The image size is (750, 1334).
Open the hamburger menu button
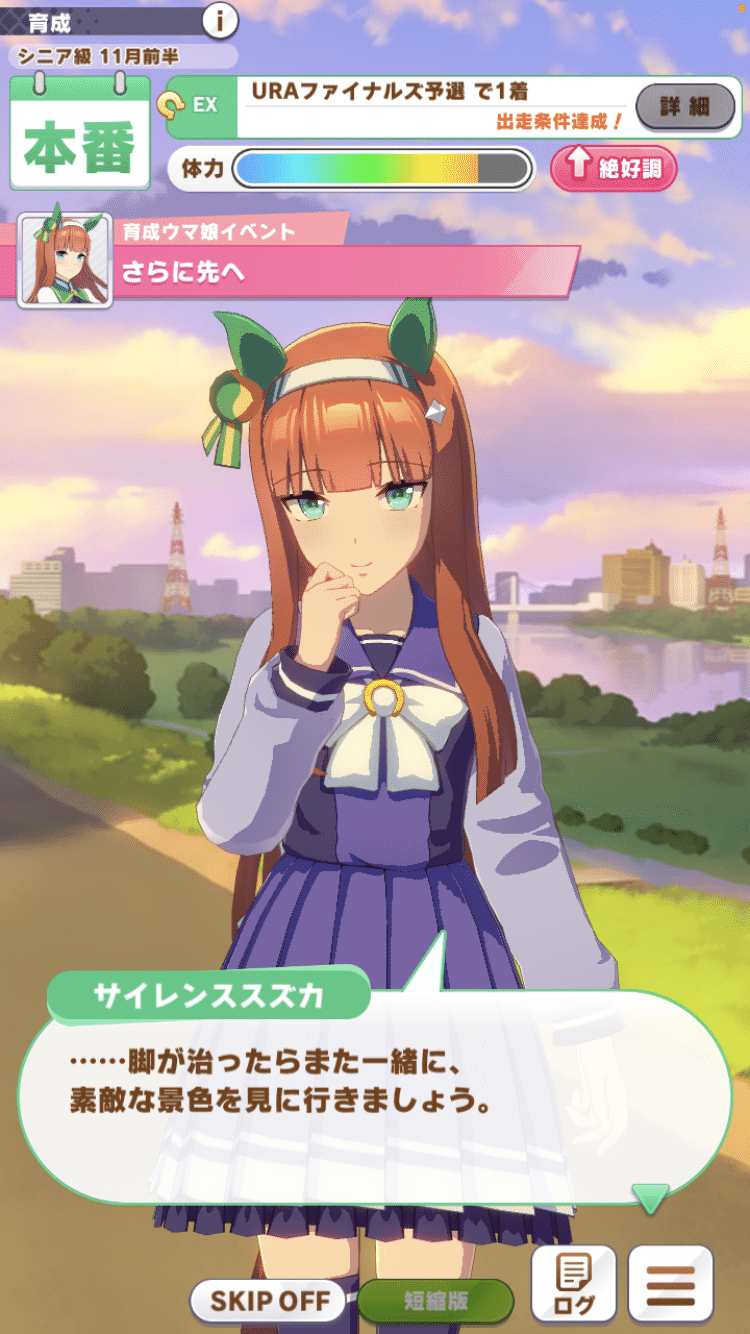coord(671,1284)
